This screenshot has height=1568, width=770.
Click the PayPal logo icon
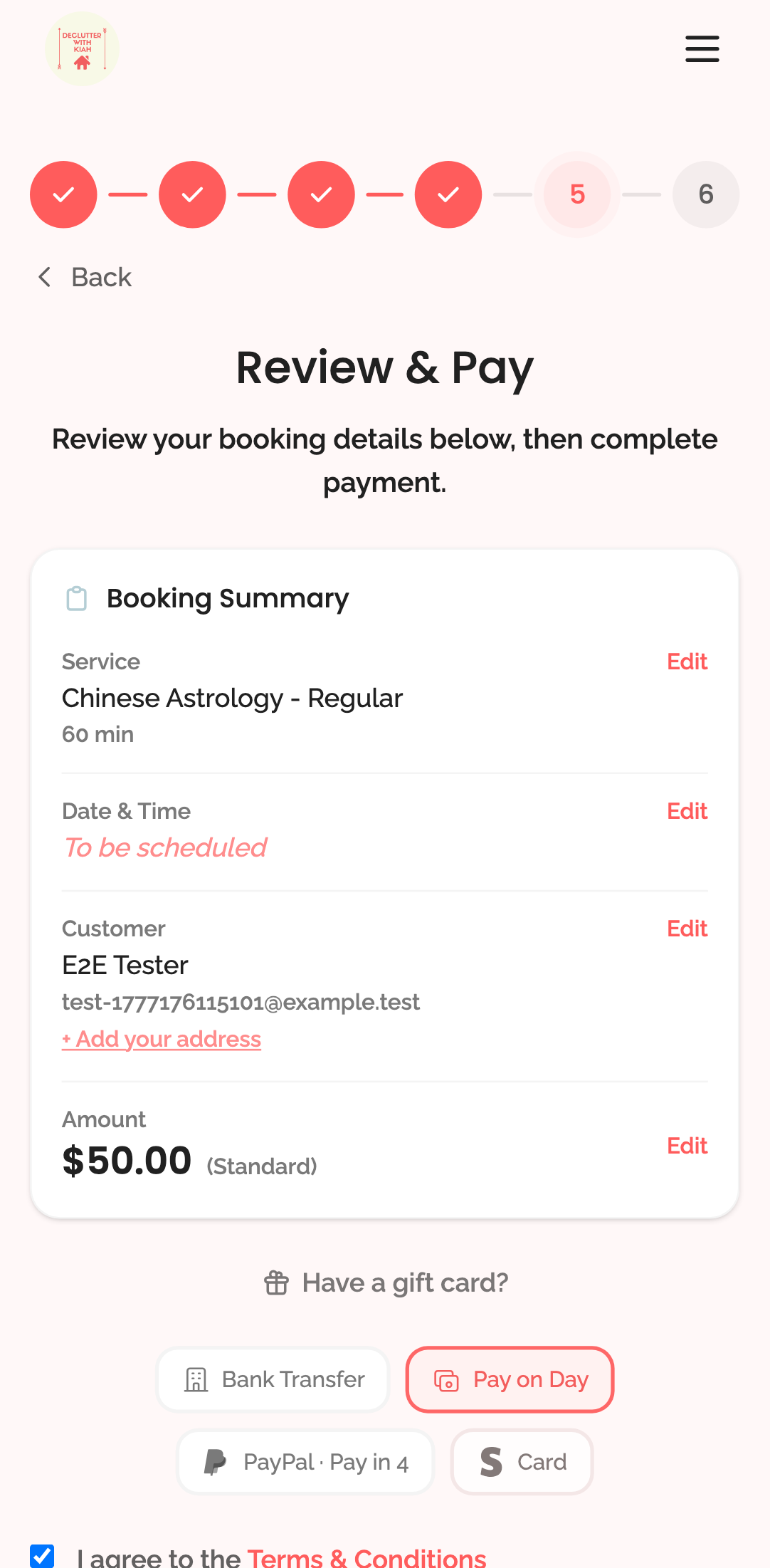pyautogui.click(x=214, y=1461)
